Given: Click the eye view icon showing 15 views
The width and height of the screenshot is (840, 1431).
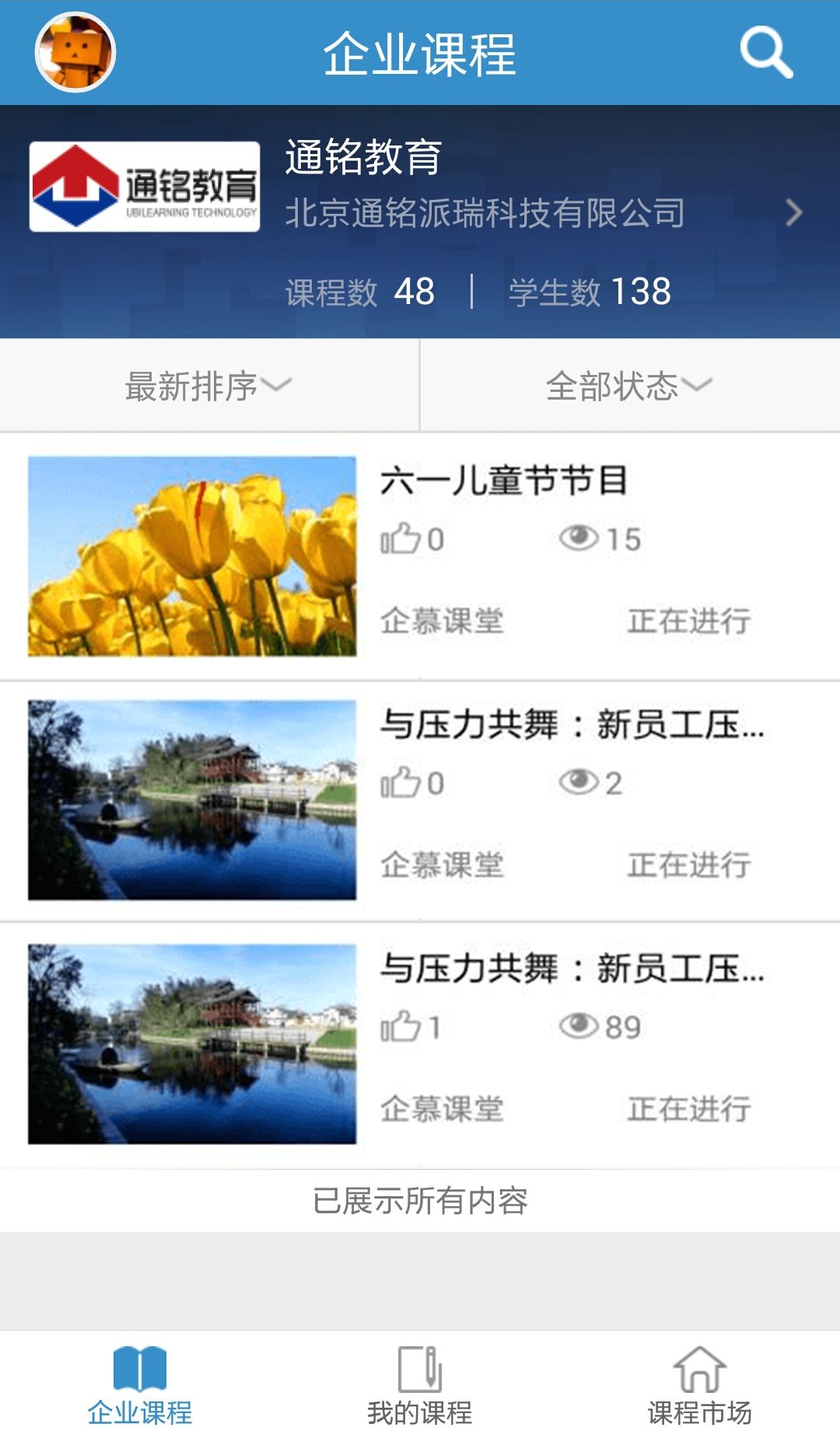Looking at the screenshot, I should 579,537.
